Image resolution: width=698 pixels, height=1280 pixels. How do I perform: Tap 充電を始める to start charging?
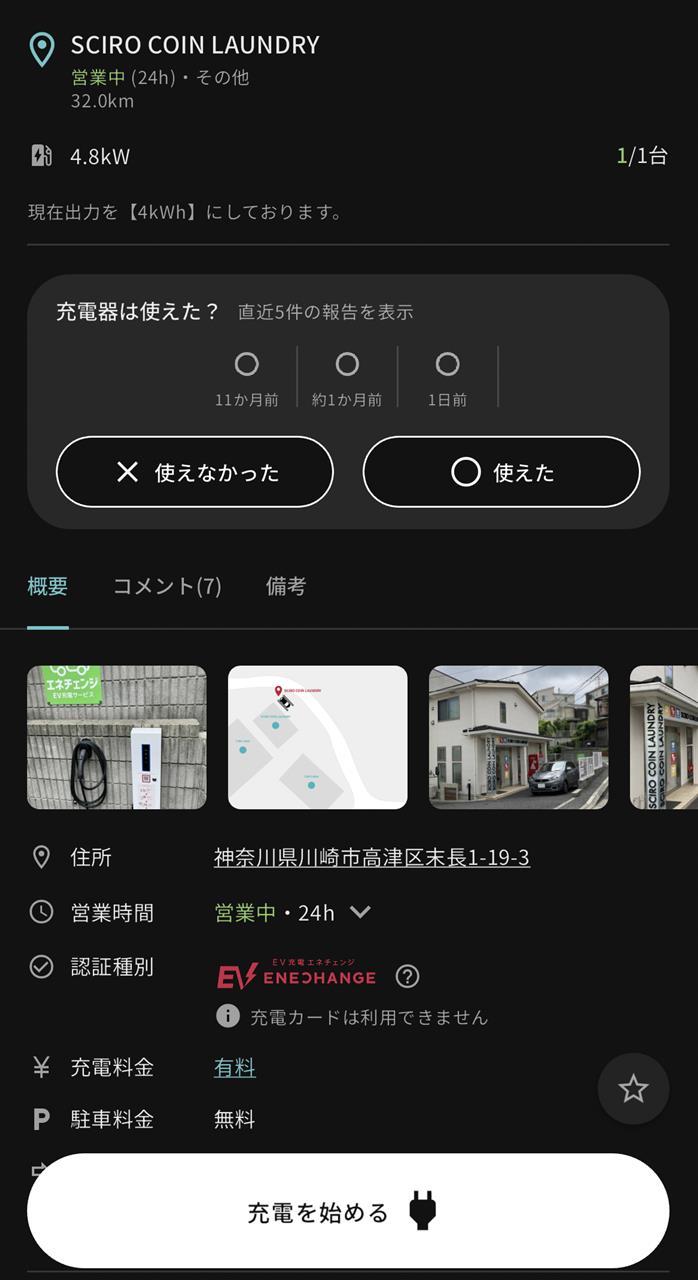348,1212
